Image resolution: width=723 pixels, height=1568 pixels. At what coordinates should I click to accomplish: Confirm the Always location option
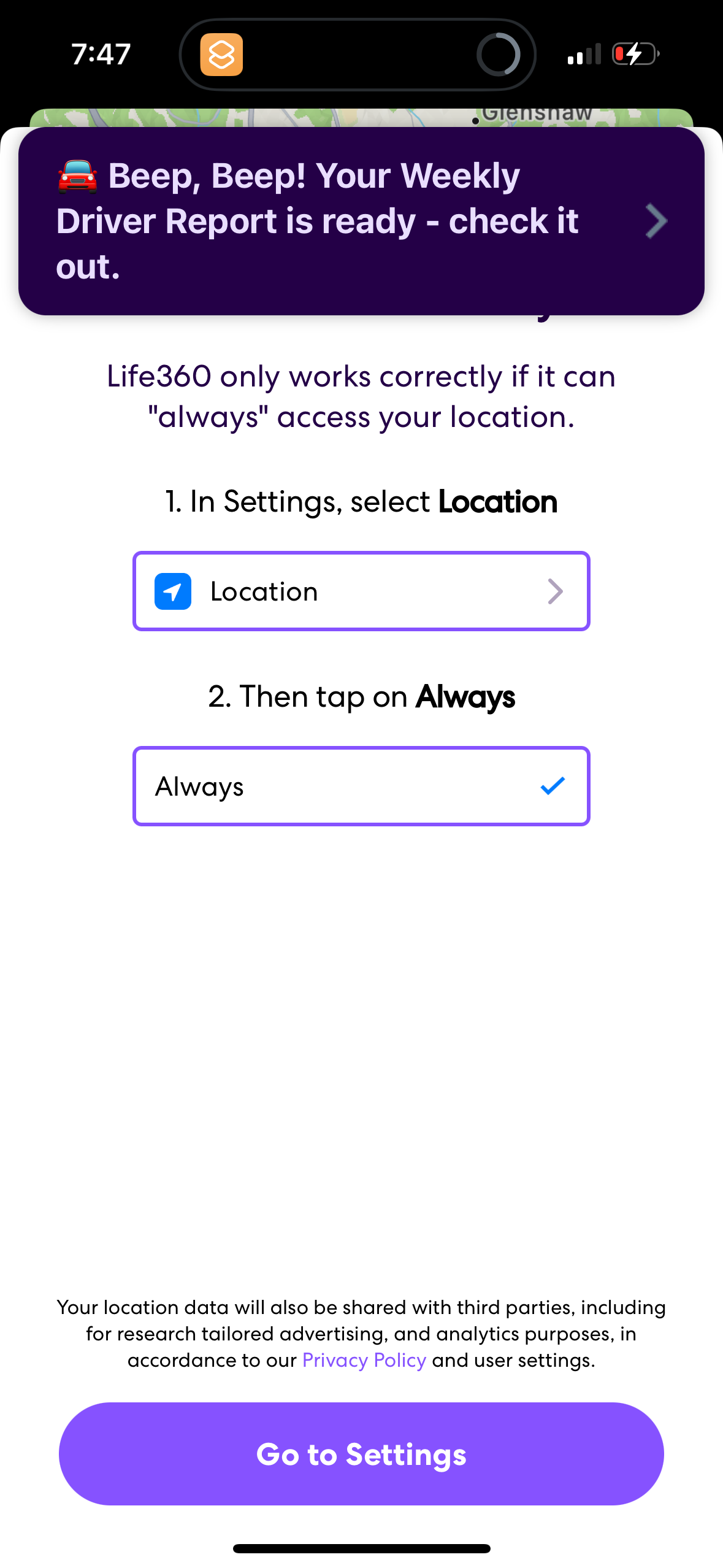pyautogui.click(x=361, y=786)
